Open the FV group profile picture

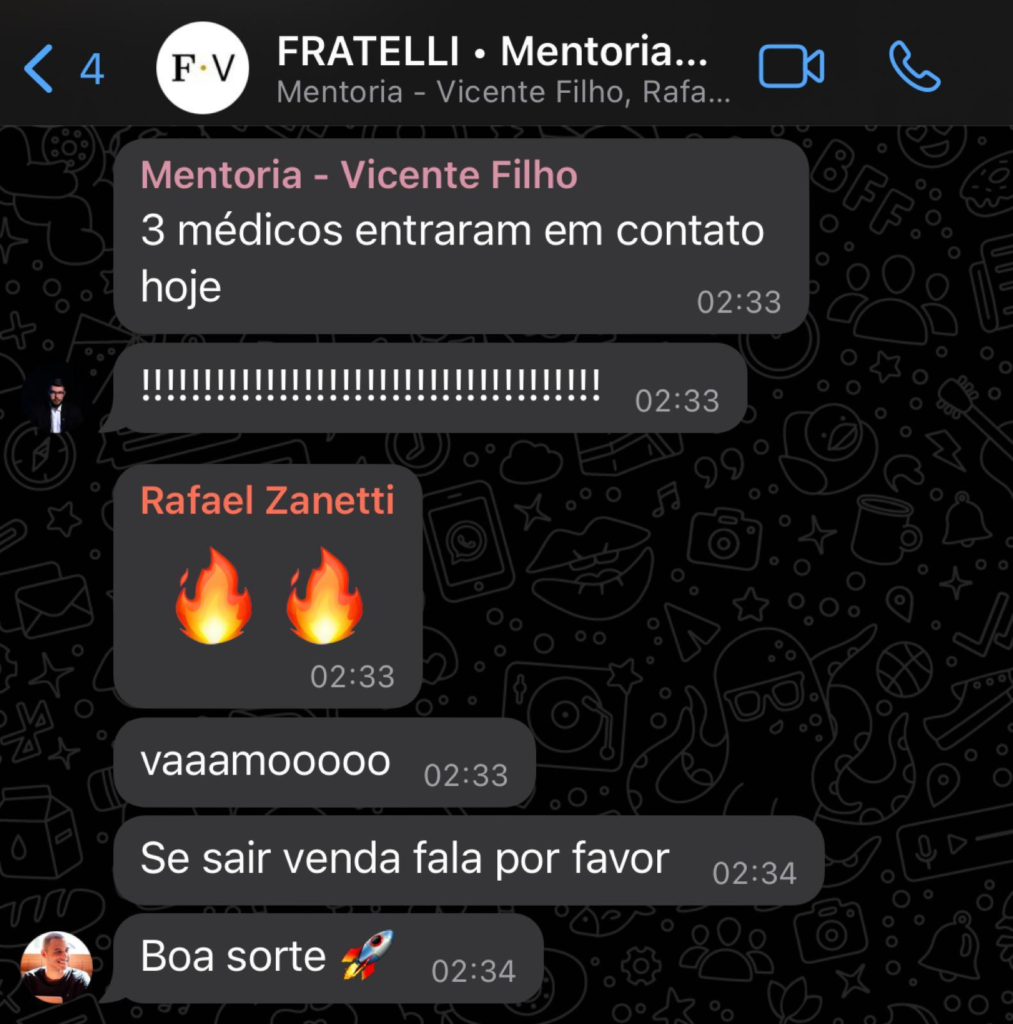click(203, 68)
